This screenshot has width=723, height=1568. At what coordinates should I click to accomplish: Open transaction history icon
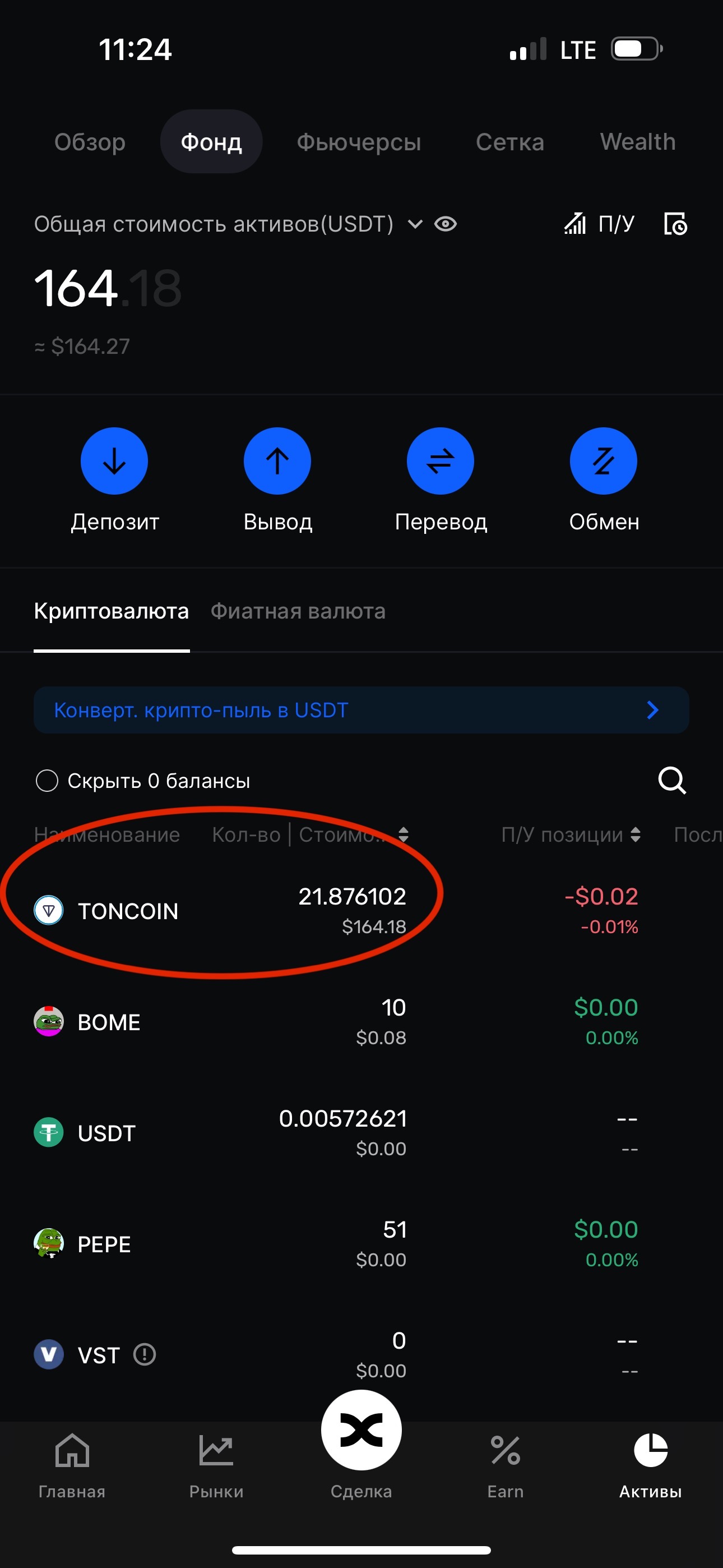coord(675,224)
